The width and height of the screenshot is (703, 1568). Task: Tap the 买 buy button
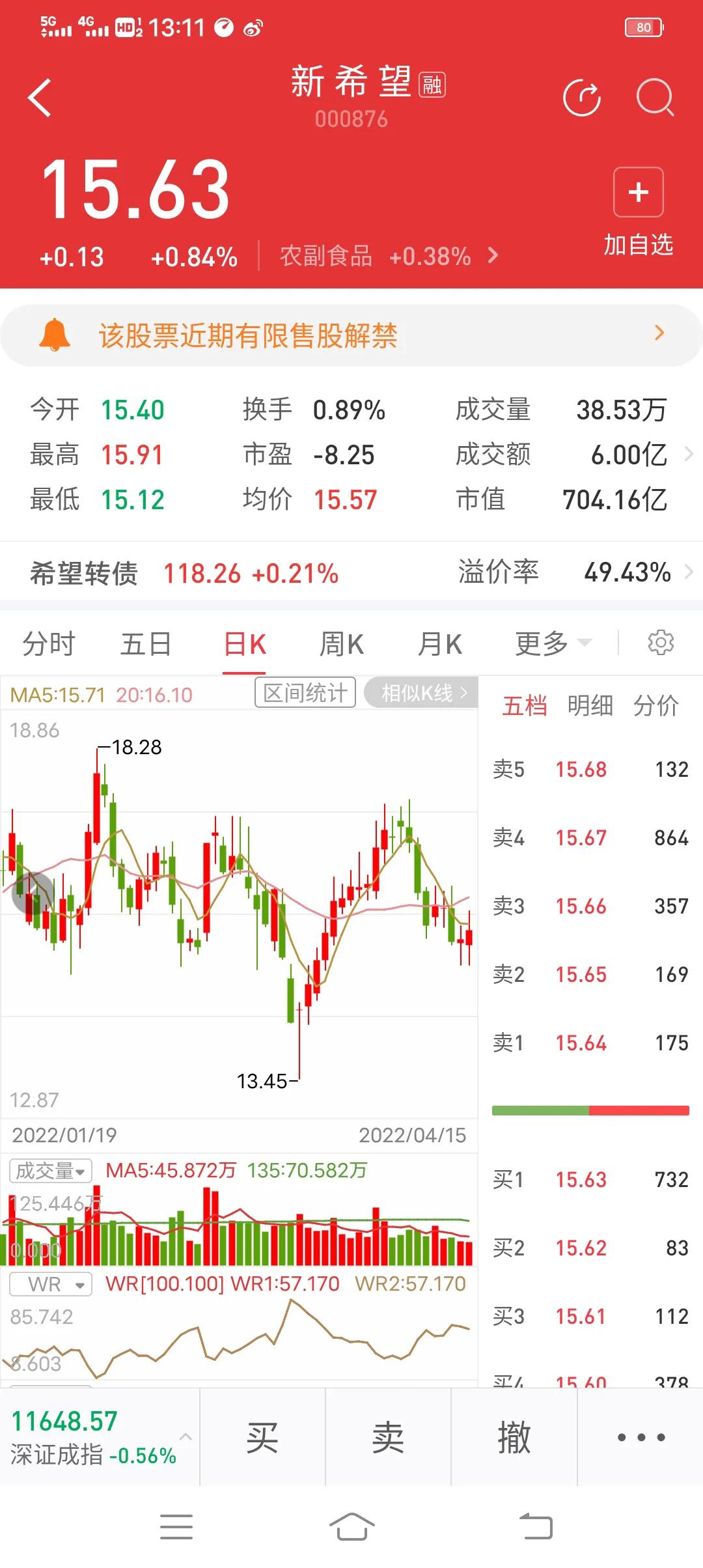point(262,1436)
